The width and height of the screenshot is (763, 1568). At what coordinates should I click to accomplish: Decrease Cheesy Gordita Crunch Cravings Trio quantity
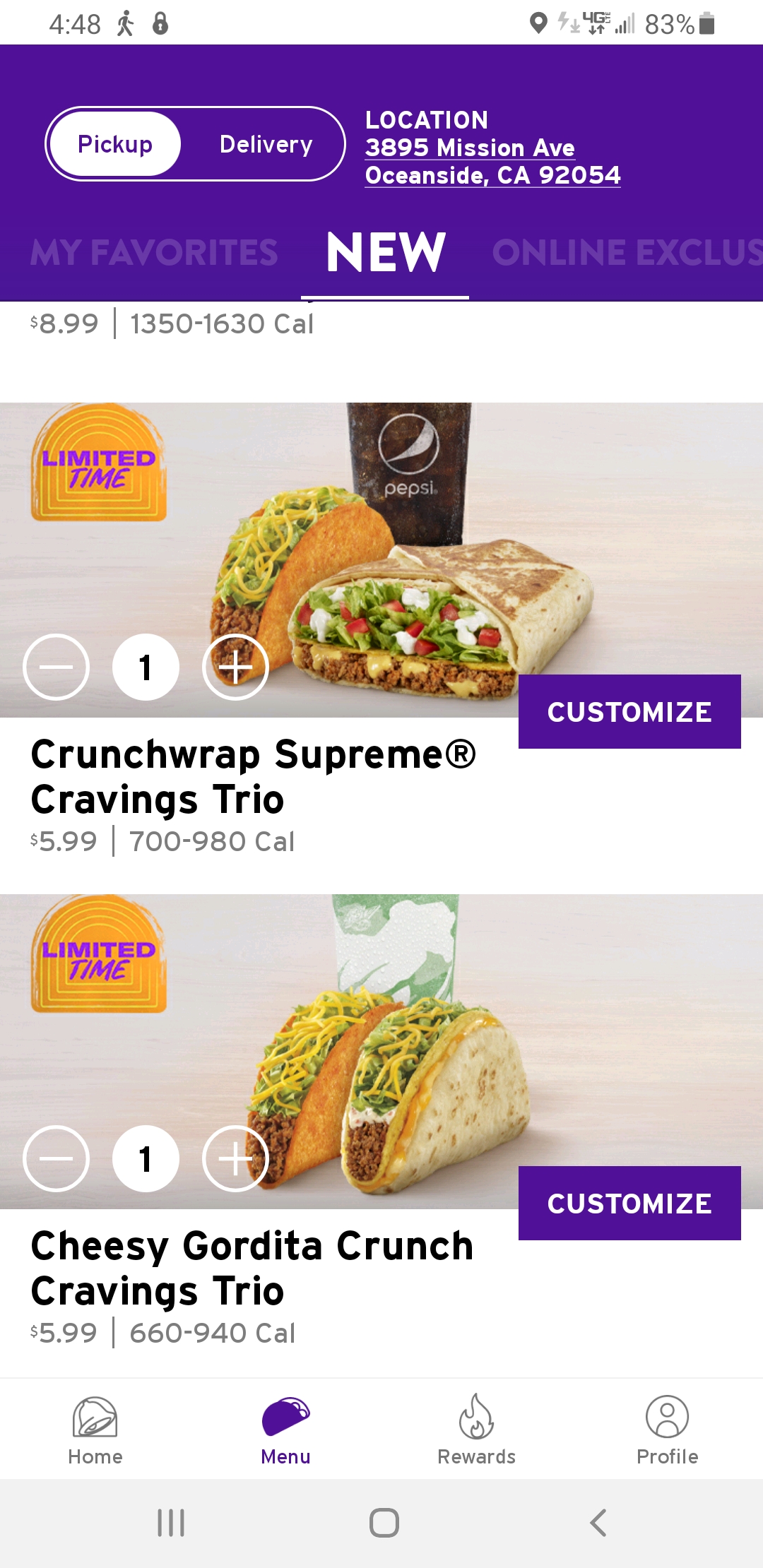point(56,1158)
